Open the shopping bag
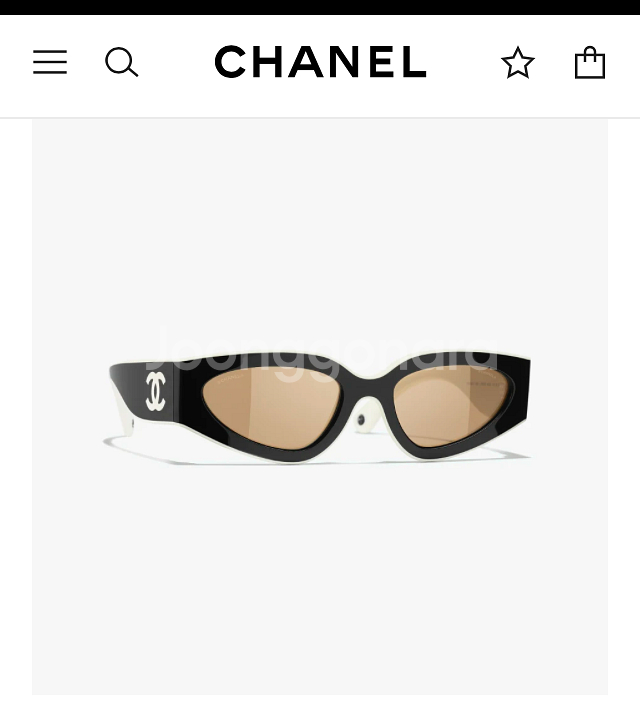Screen dimensions: 640x707 point(590,62)
